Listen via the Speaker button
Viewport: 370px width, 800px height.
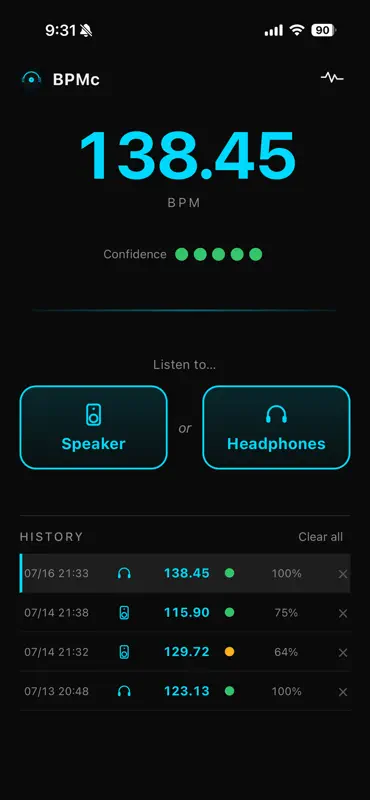[x=93, y=428]
